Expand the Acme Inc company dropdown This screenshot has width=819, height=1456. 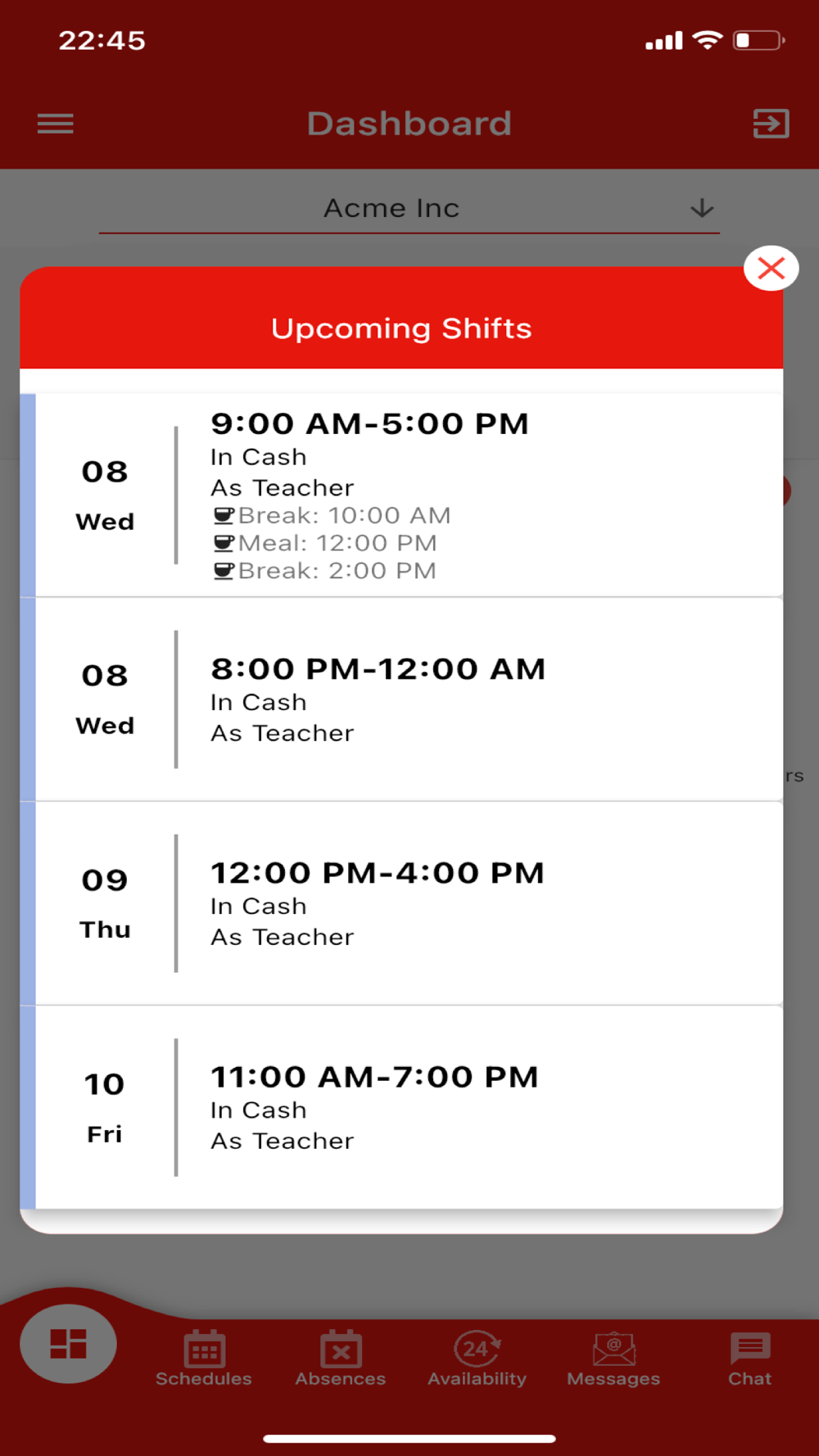pos(409,209)
